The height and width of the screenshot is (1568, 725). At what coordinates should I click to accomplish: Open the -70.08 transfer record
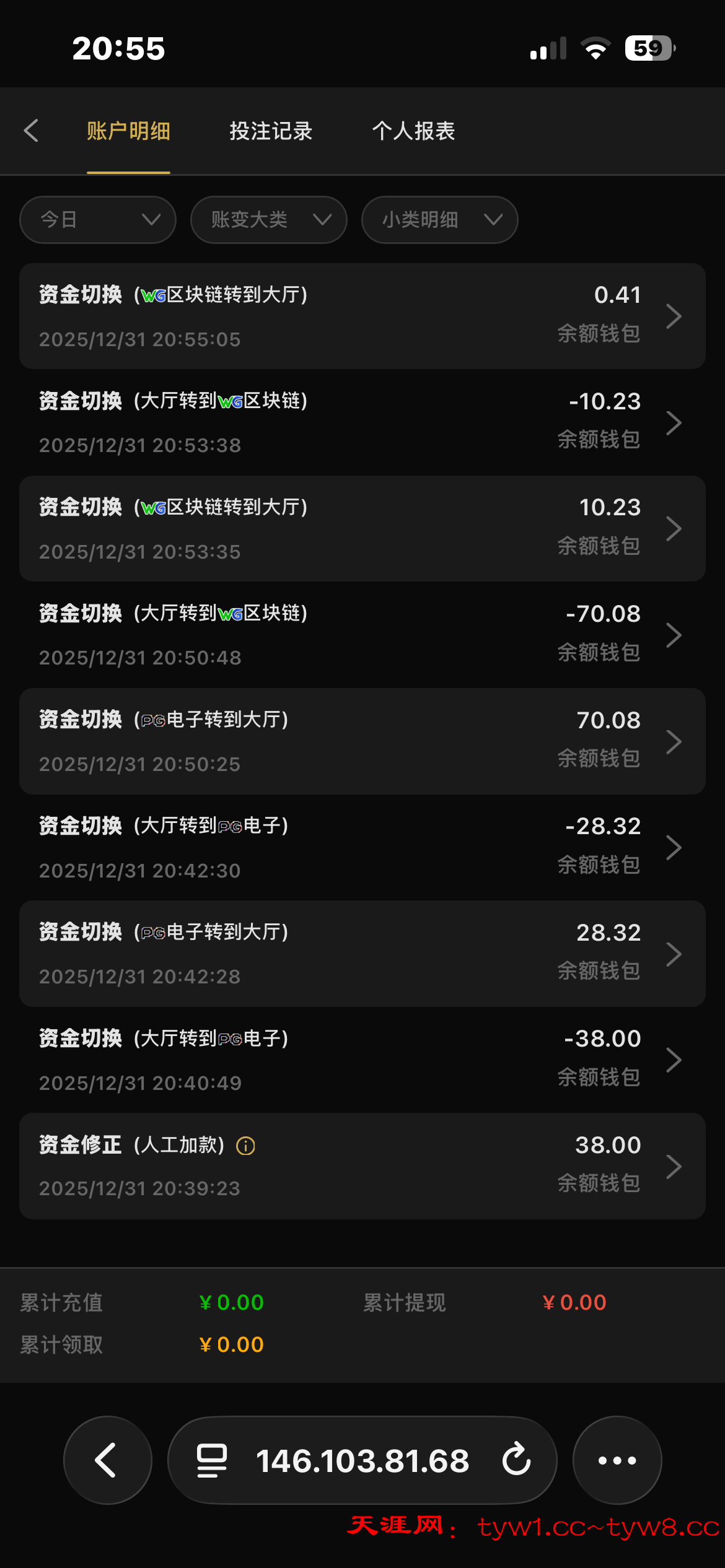(x=362, y=635)
